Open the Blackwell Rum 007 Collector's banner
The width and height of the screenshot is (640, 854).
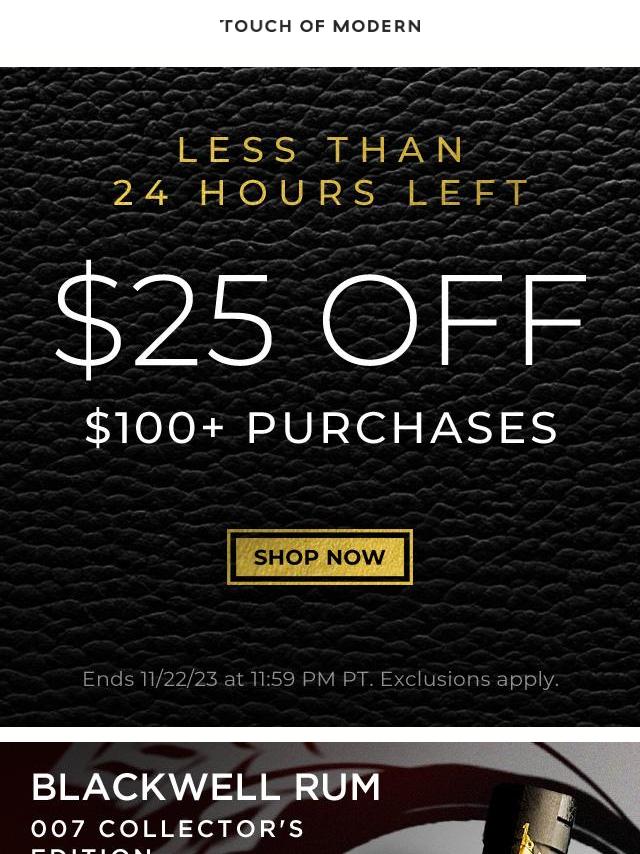coord(320,800)
